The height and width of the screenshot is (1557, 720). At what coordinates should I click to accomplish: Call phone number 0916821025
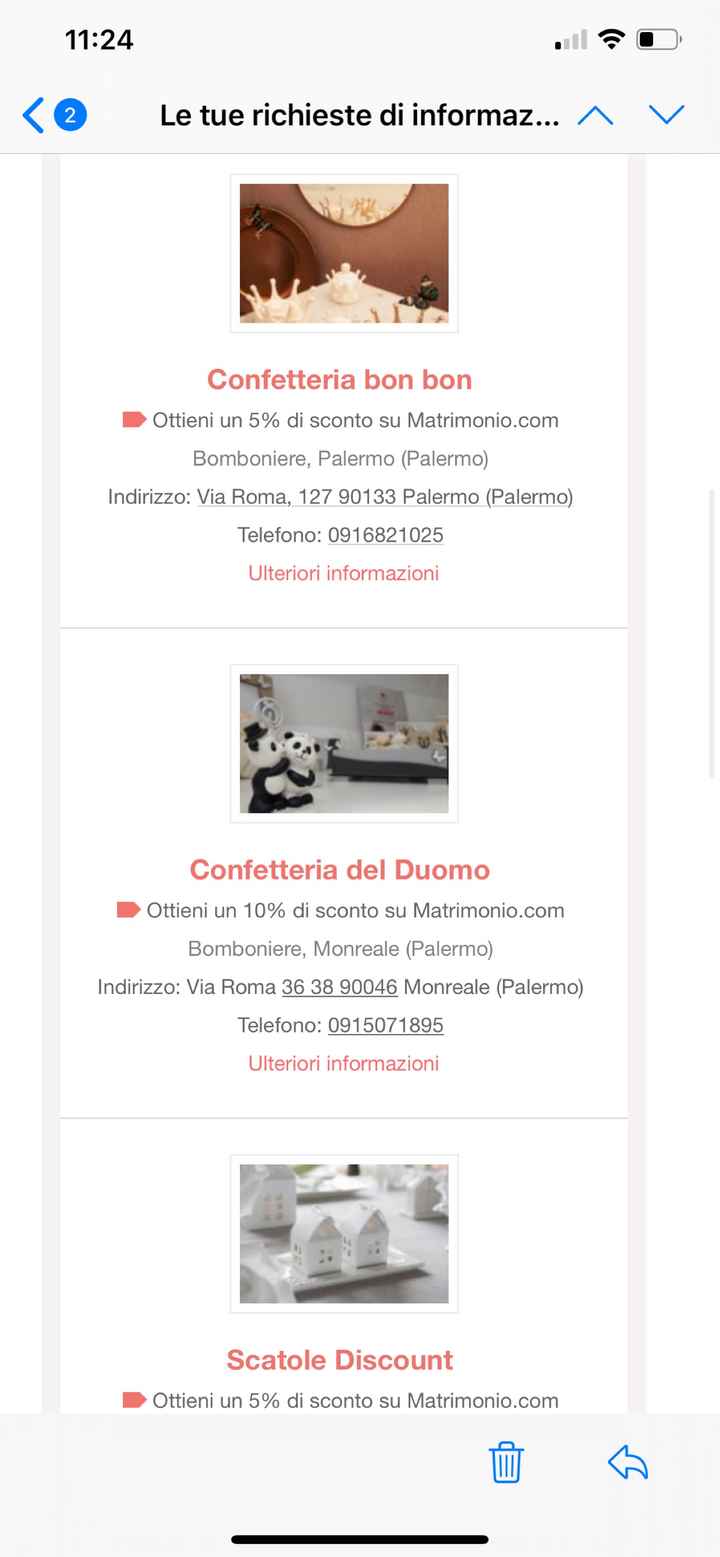click(385, 535)
